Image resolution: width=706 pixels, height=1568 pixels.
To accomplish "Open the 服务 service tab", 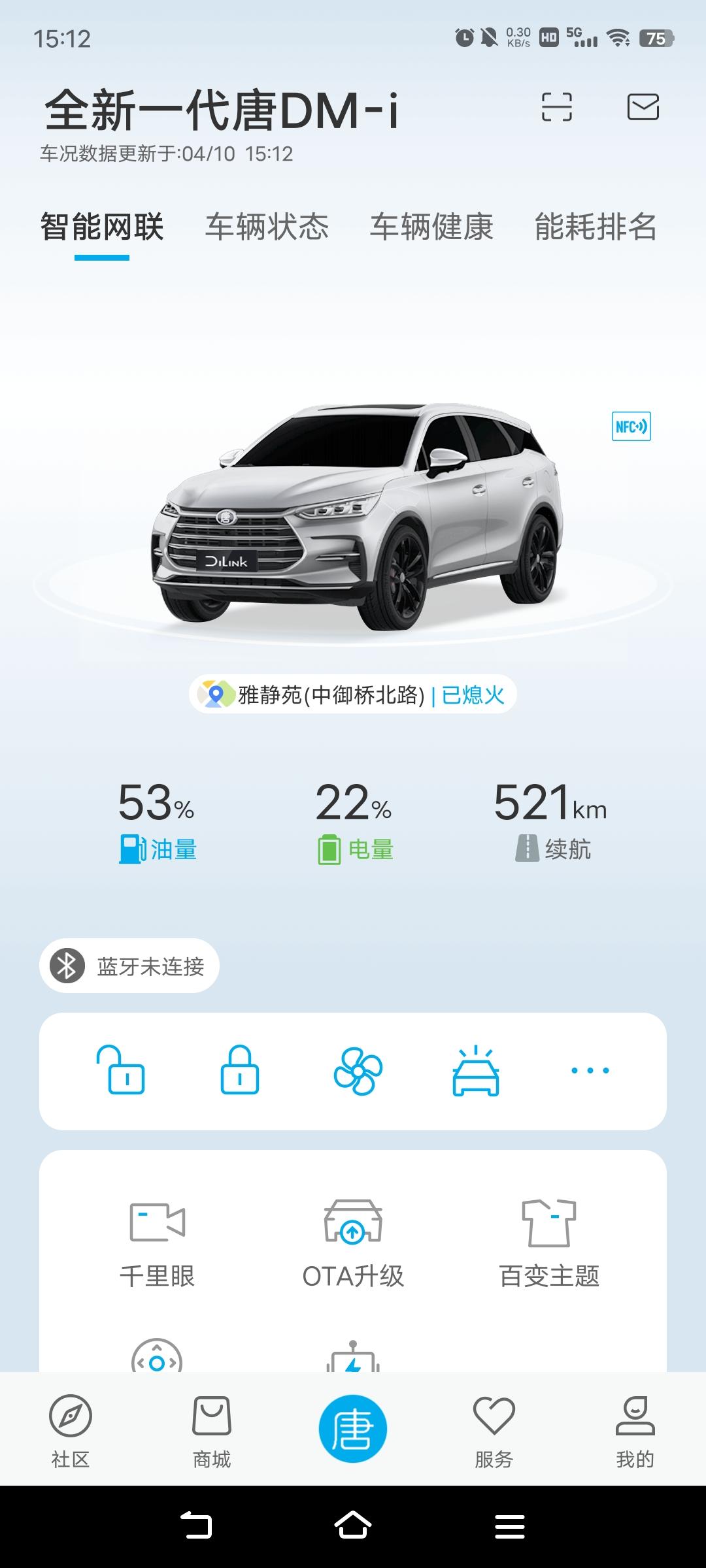I will point(494,1431).
